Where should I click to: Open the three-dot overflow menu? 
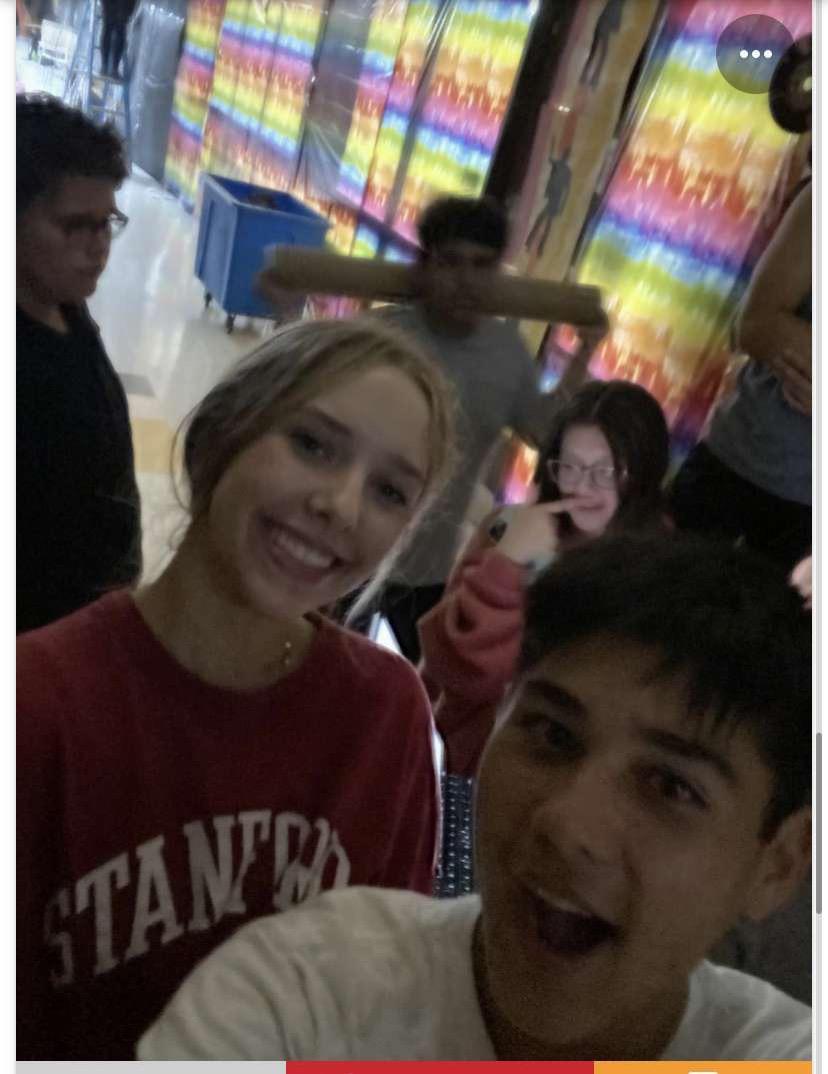[x=755, y=54]
